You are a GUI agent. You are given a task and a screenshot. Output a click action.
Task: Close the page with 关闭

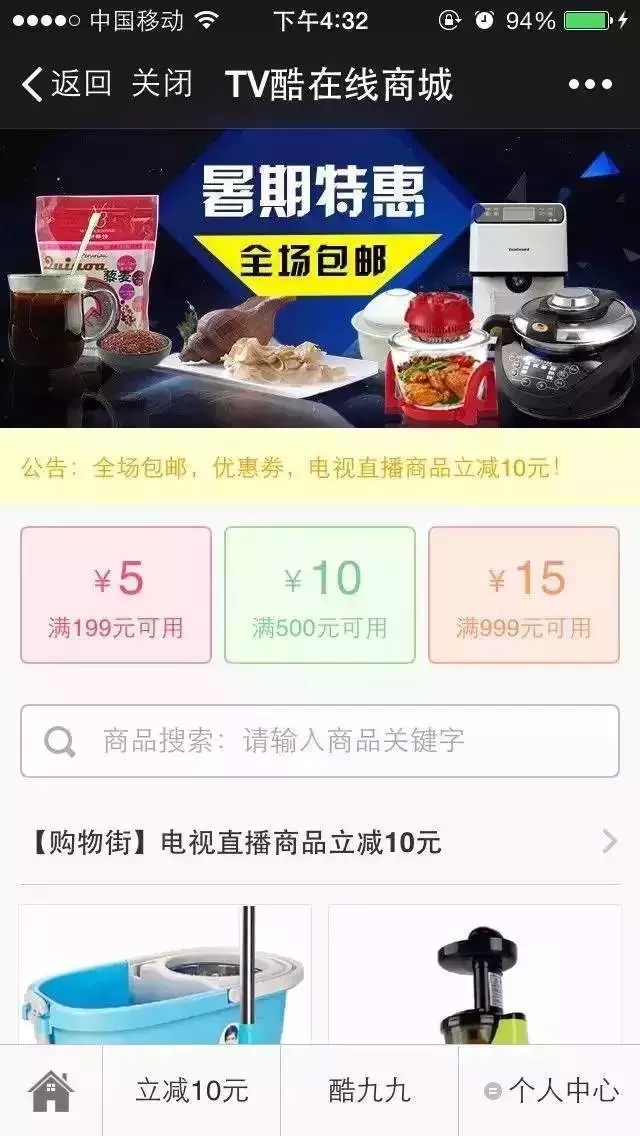click(162, 84)
